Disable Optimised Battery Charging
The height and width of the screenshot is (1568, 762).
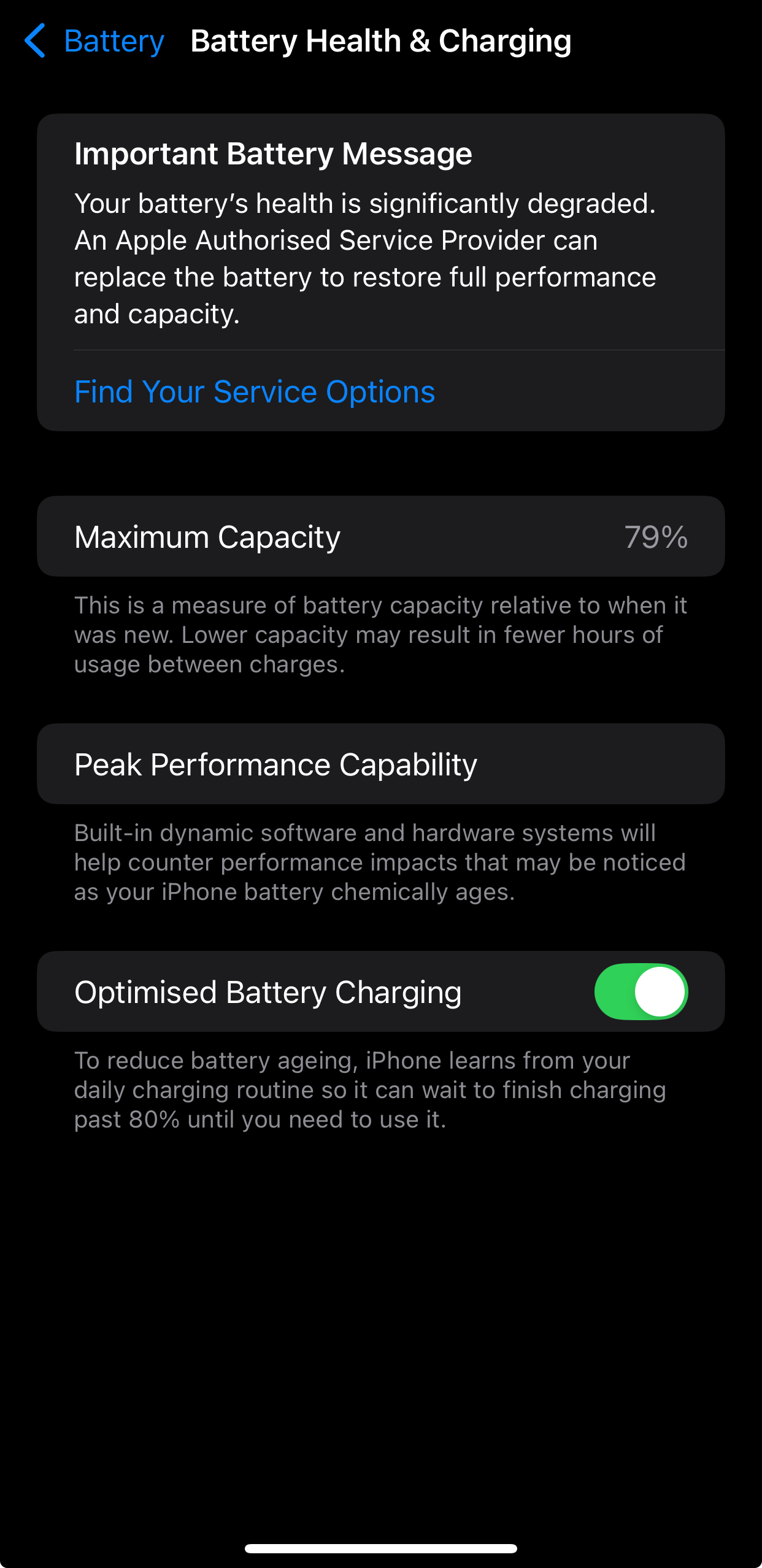(x=641, y=991)
